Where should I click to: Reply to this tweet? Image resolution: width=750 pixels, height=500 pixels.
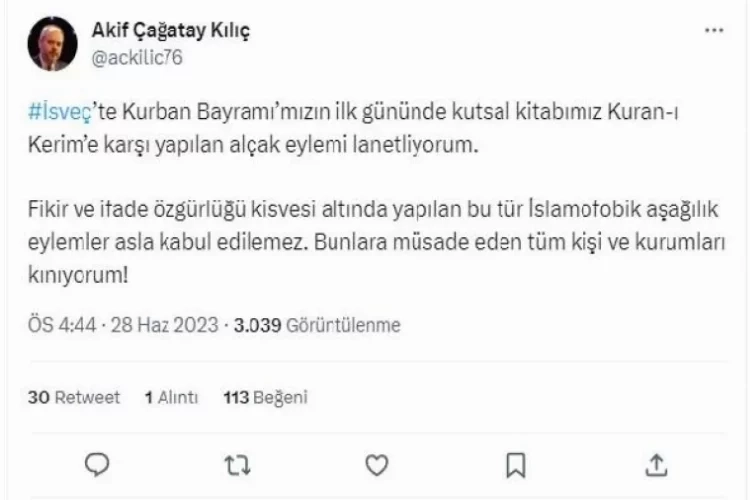click(97, 463)
